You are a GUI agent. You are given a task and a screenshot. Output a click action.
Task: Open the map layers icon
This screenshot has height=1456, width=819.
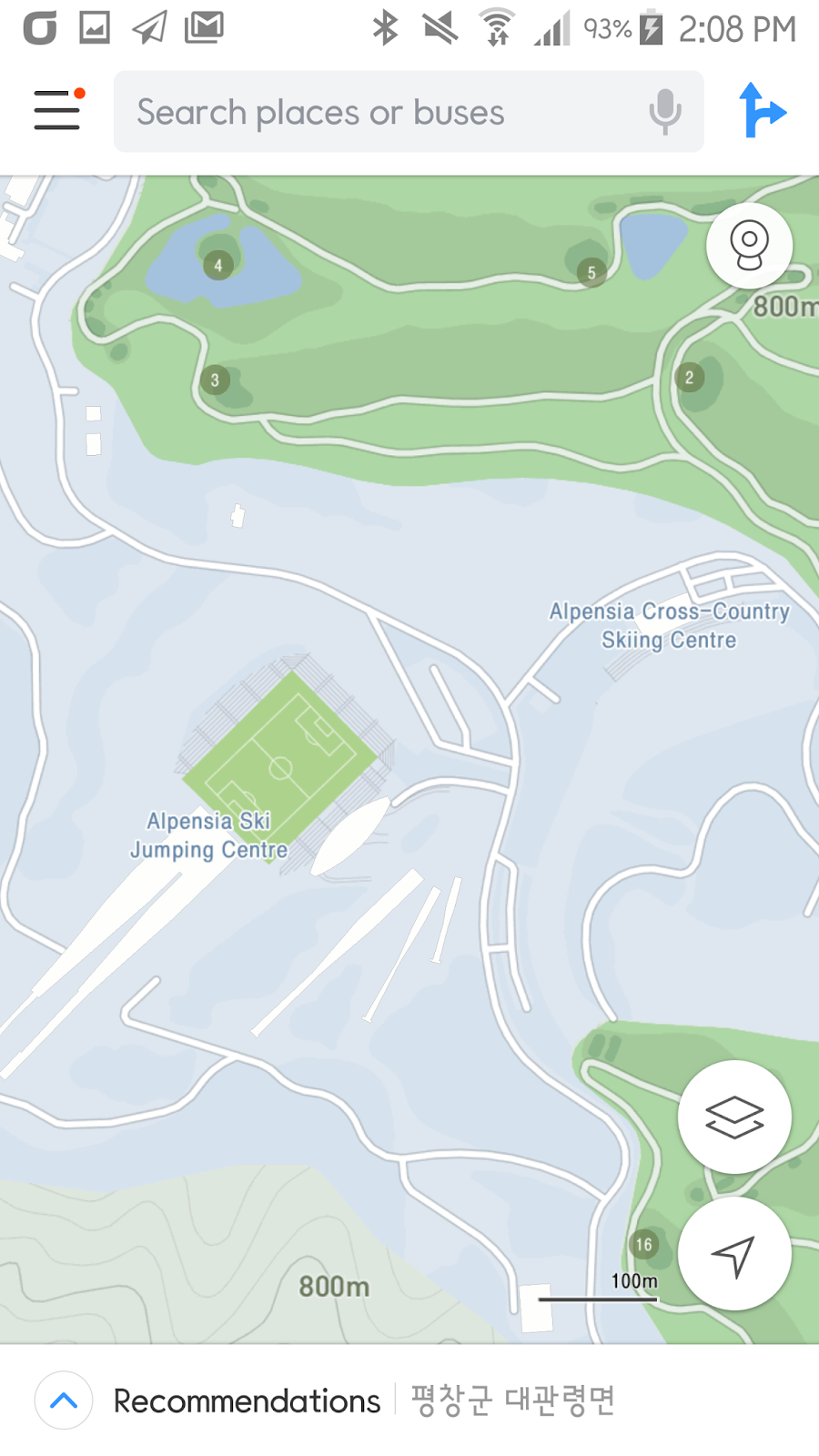pos(734,1117)
